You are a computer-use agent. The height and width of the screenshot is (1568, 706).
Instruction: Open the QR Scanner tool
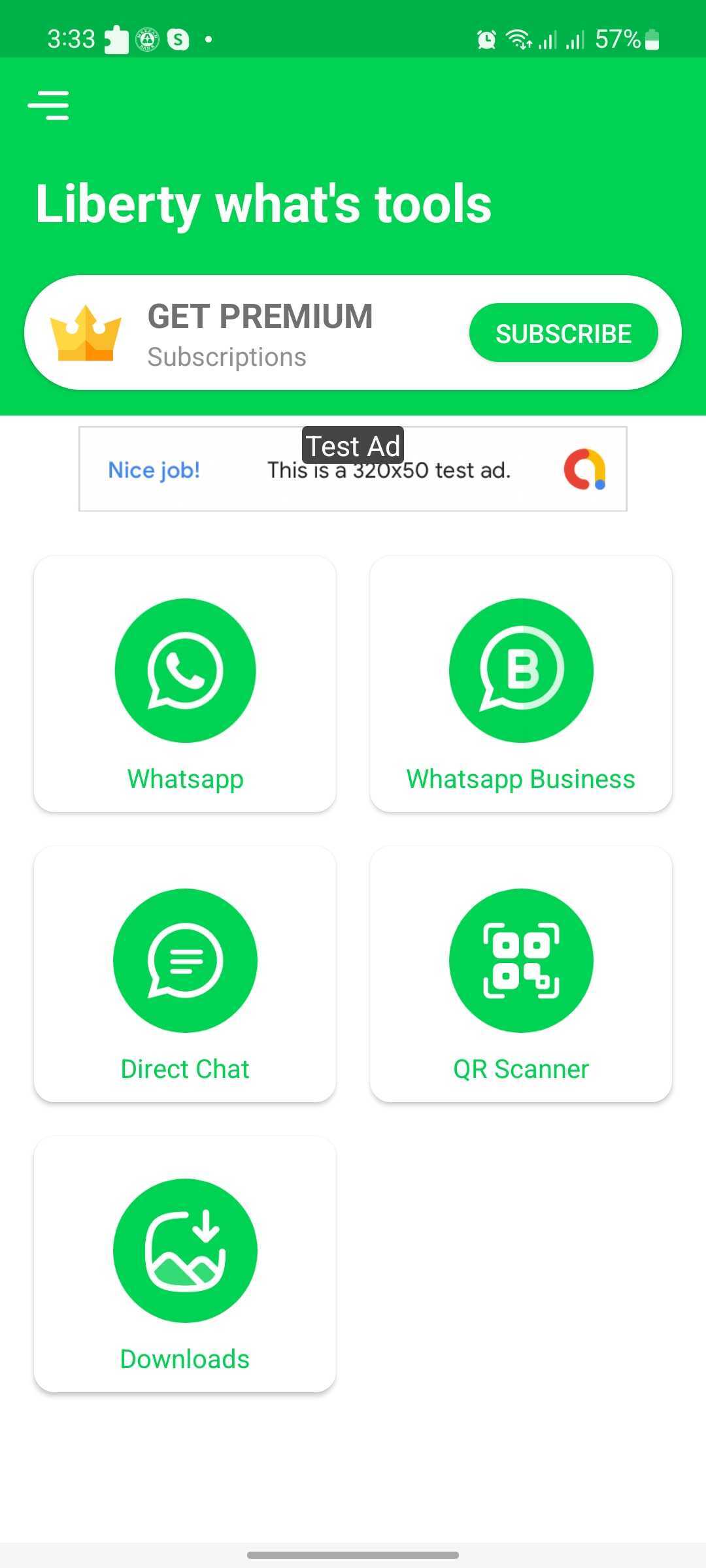[521, 974]
